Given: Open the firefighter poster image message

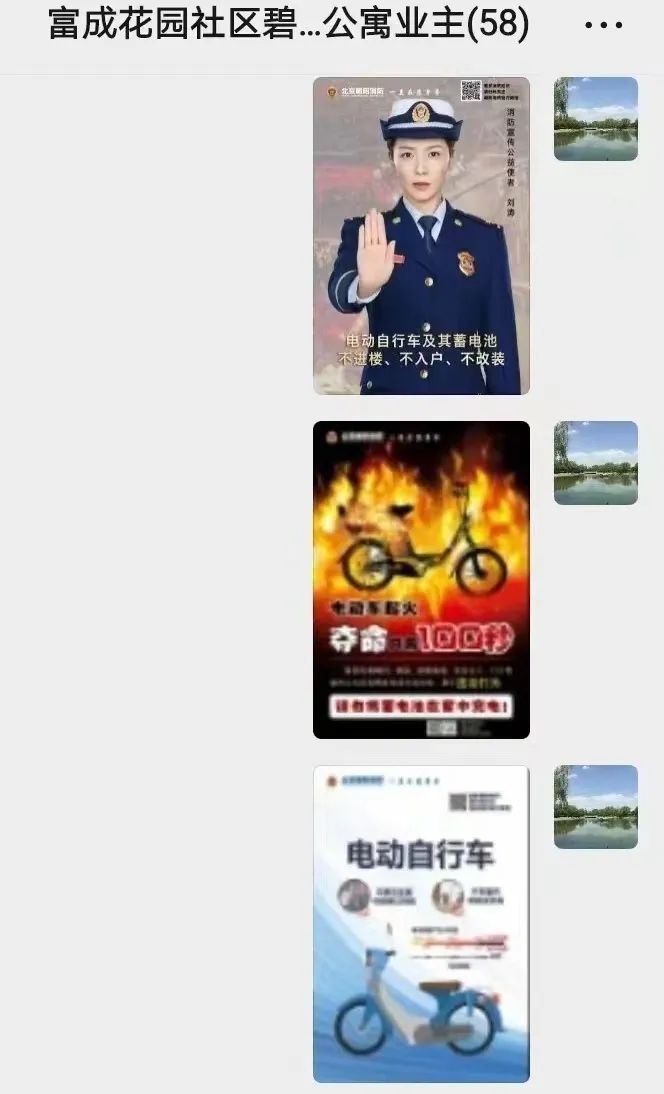Looking at the screenshot, I should click(x=421, y=236).
